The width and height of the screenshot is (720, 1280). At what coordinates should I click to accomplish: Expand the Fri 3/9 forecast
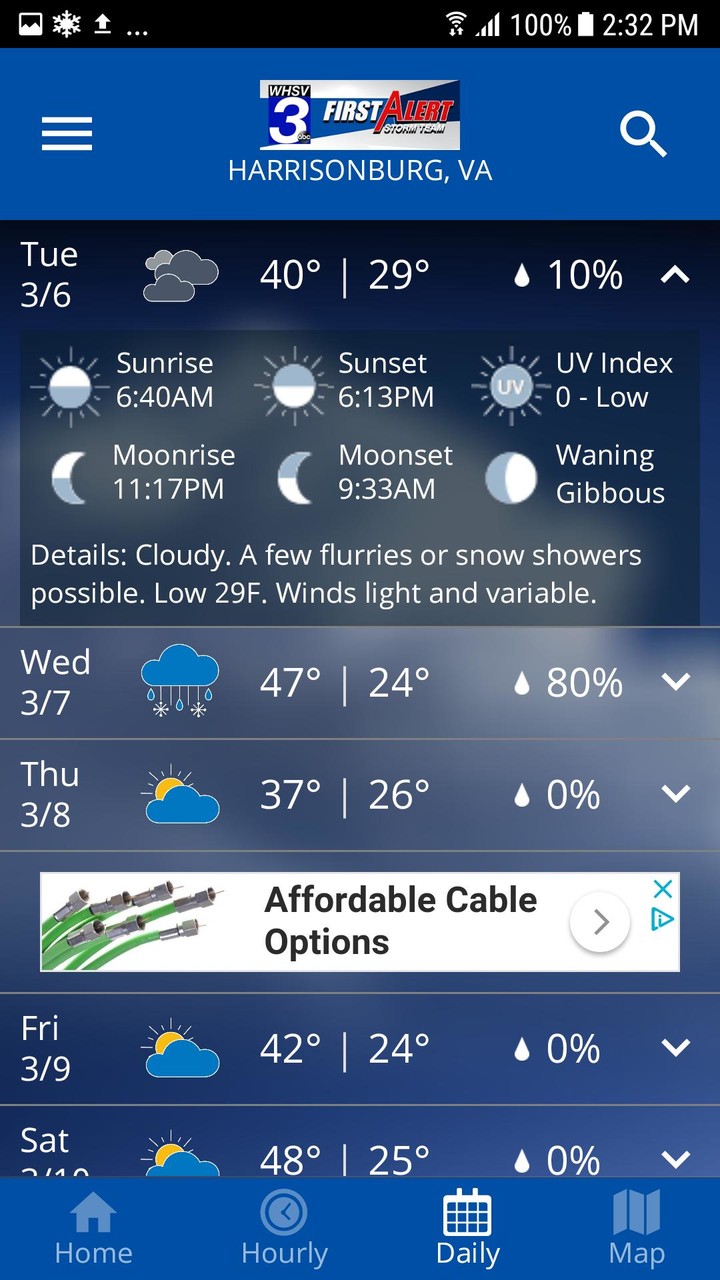[675, 1048]
